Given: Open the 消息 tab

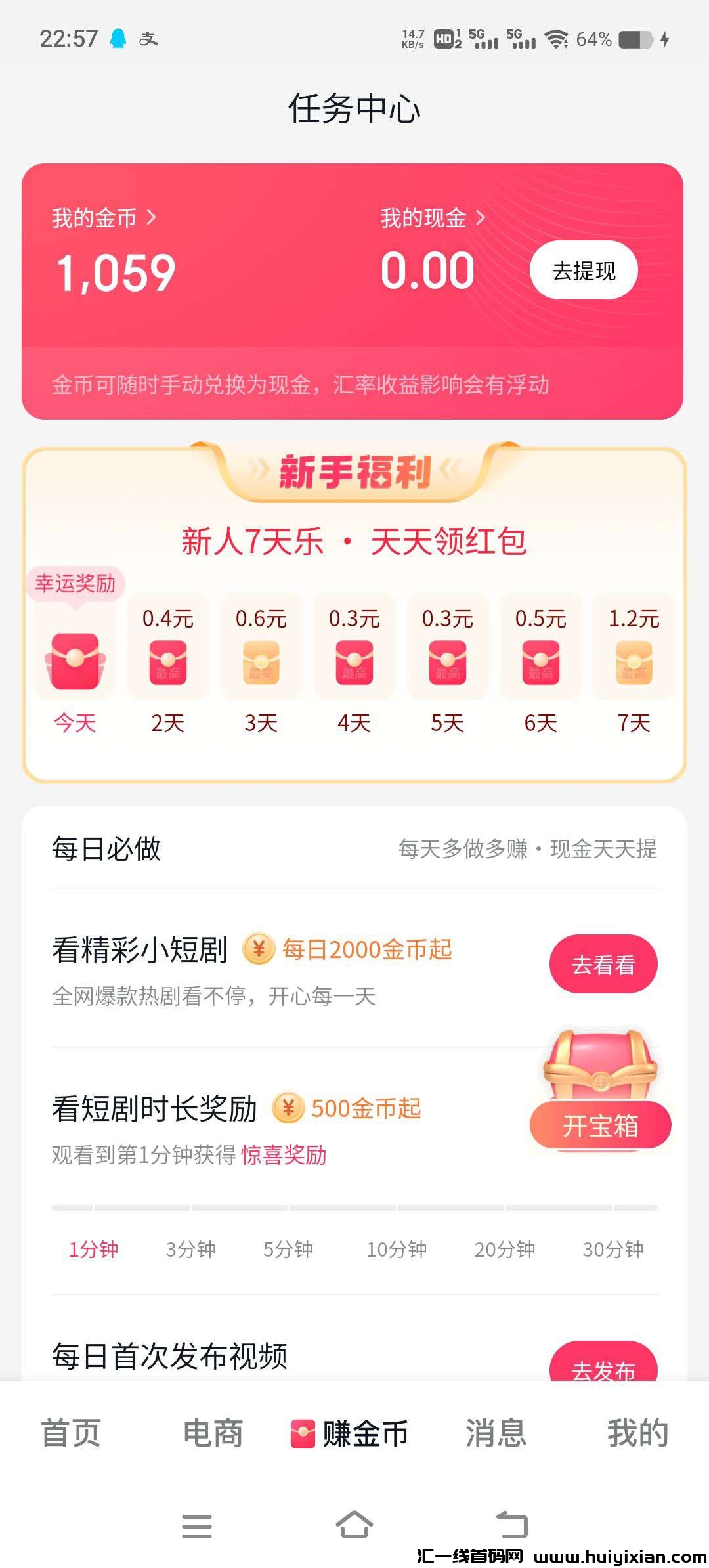Looking at the screenshot, I should (496, 1433).
